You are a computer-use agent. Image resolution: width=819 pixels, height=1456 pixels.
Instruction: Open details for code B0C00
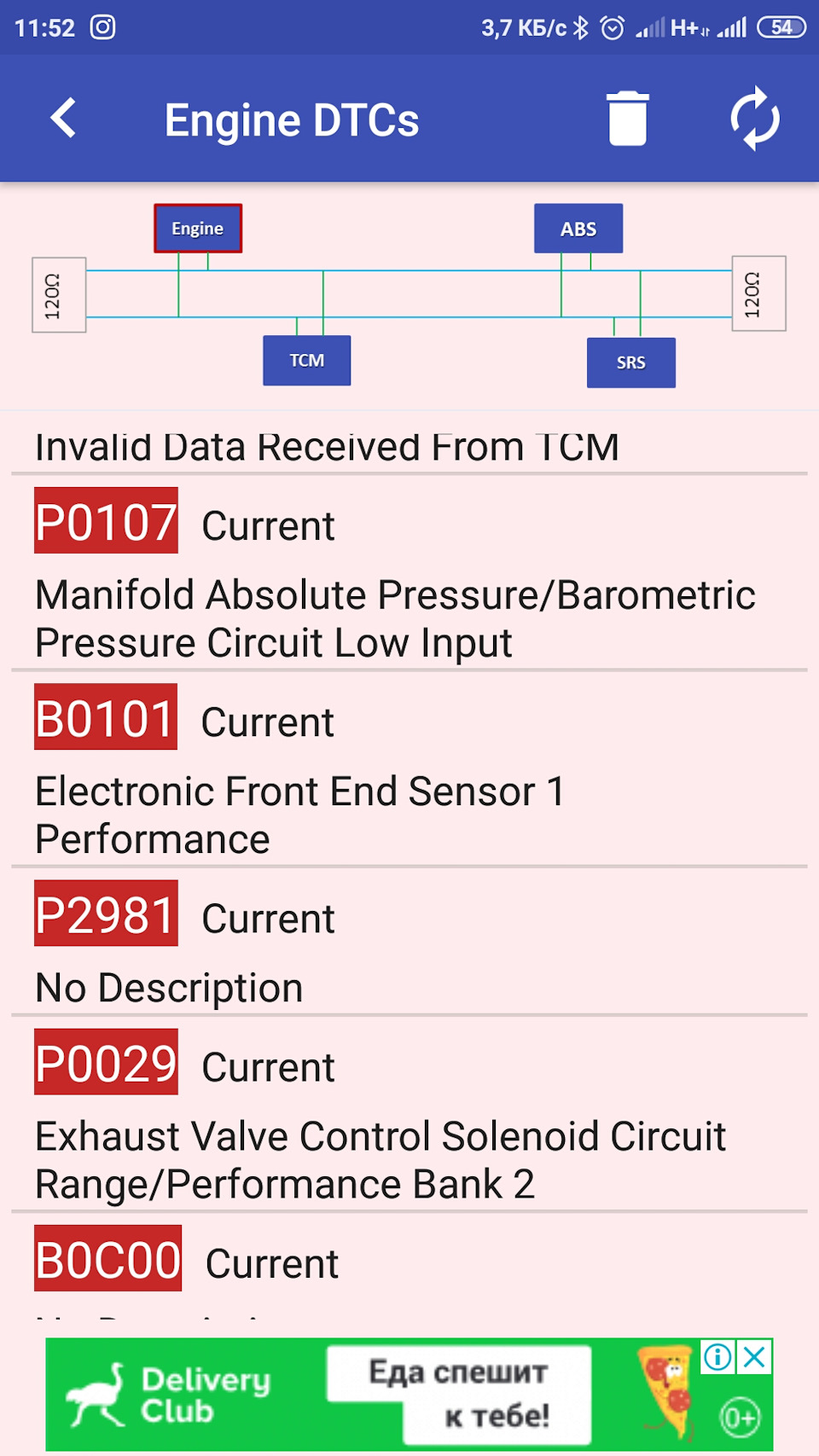coord(107,1259)
